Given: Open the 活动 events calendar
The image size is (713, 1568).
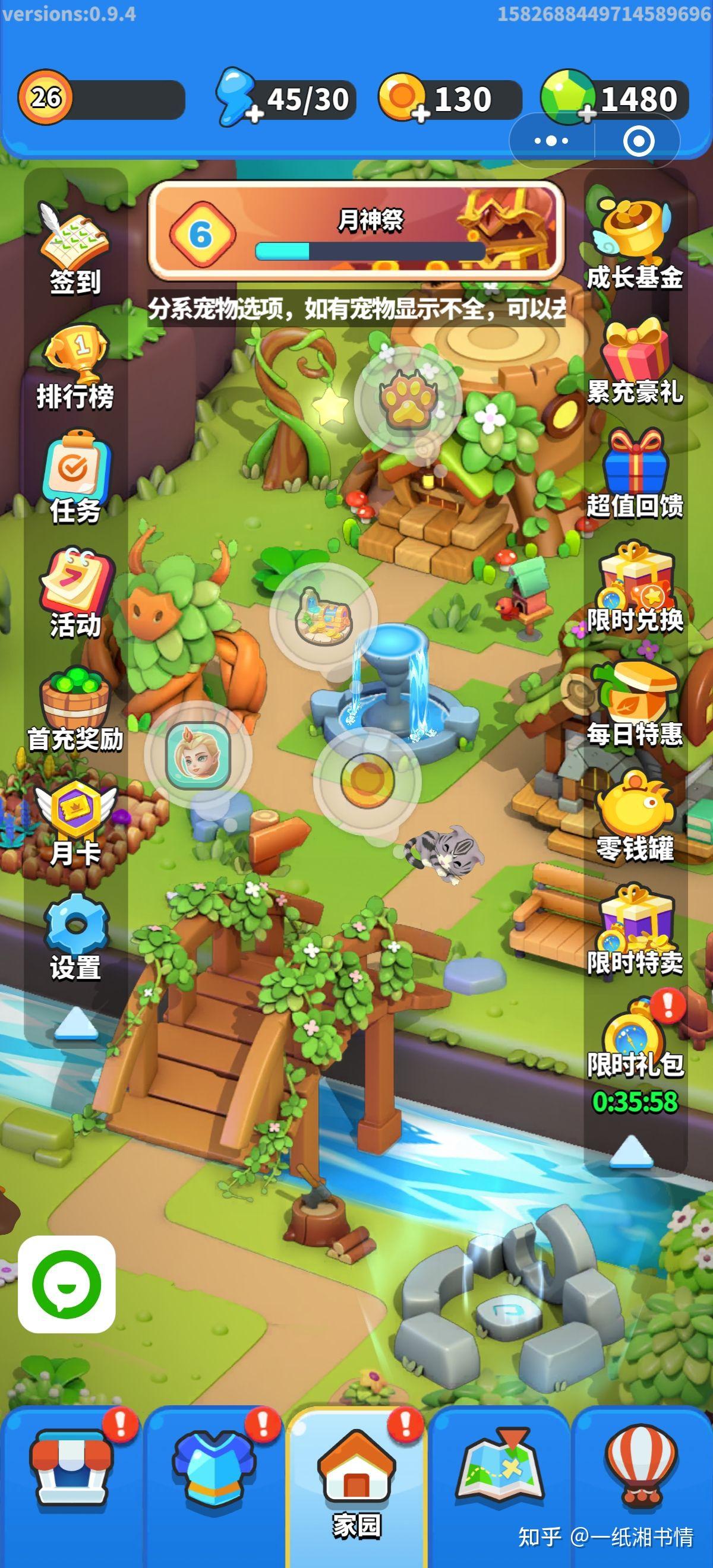Looking at the screenshot, I should [x=75, y=593].
